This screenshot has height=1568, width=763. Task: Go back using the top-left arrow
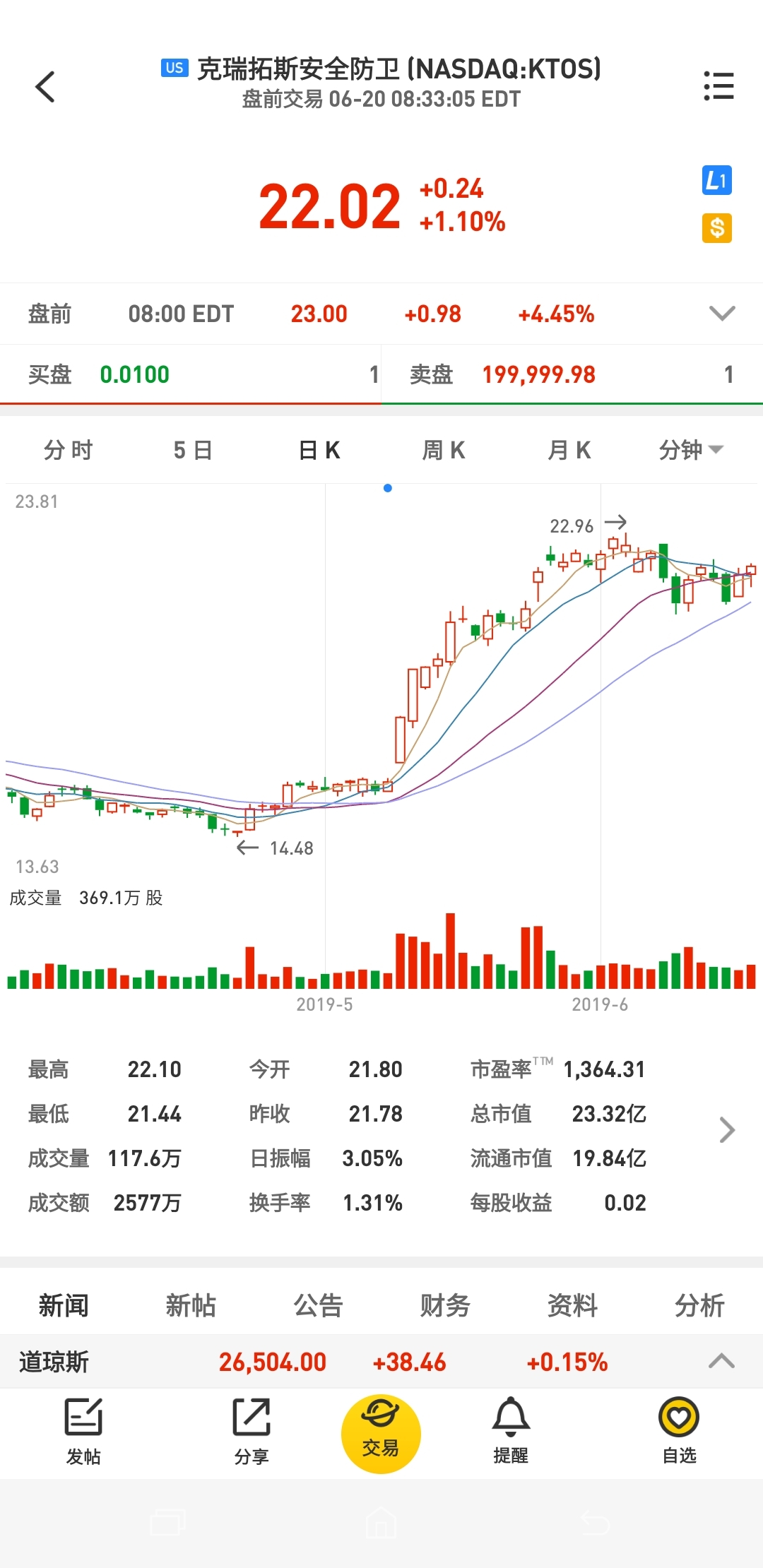[45, 87]
